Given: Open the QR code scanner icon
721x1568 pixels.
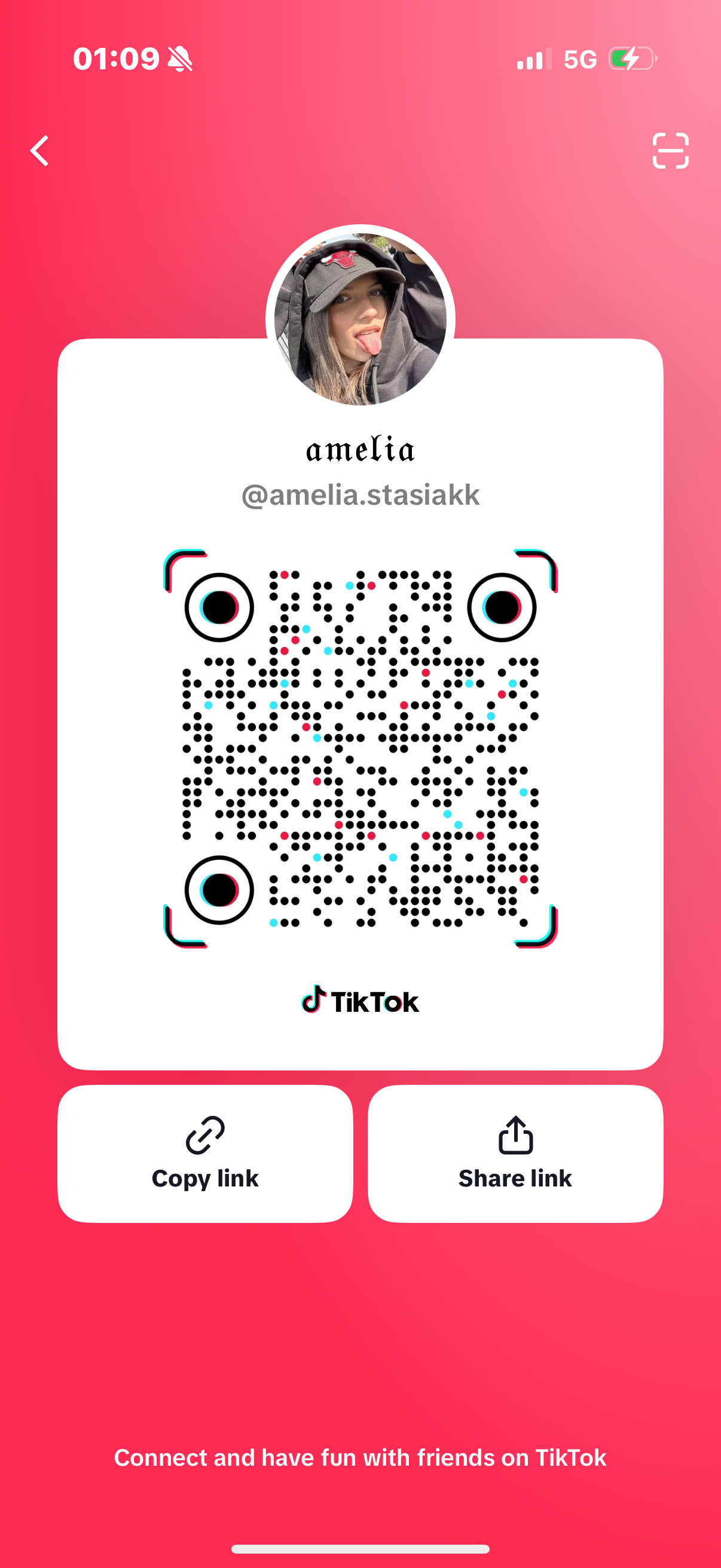Looking at the screenshot, I should click(671, 150).
